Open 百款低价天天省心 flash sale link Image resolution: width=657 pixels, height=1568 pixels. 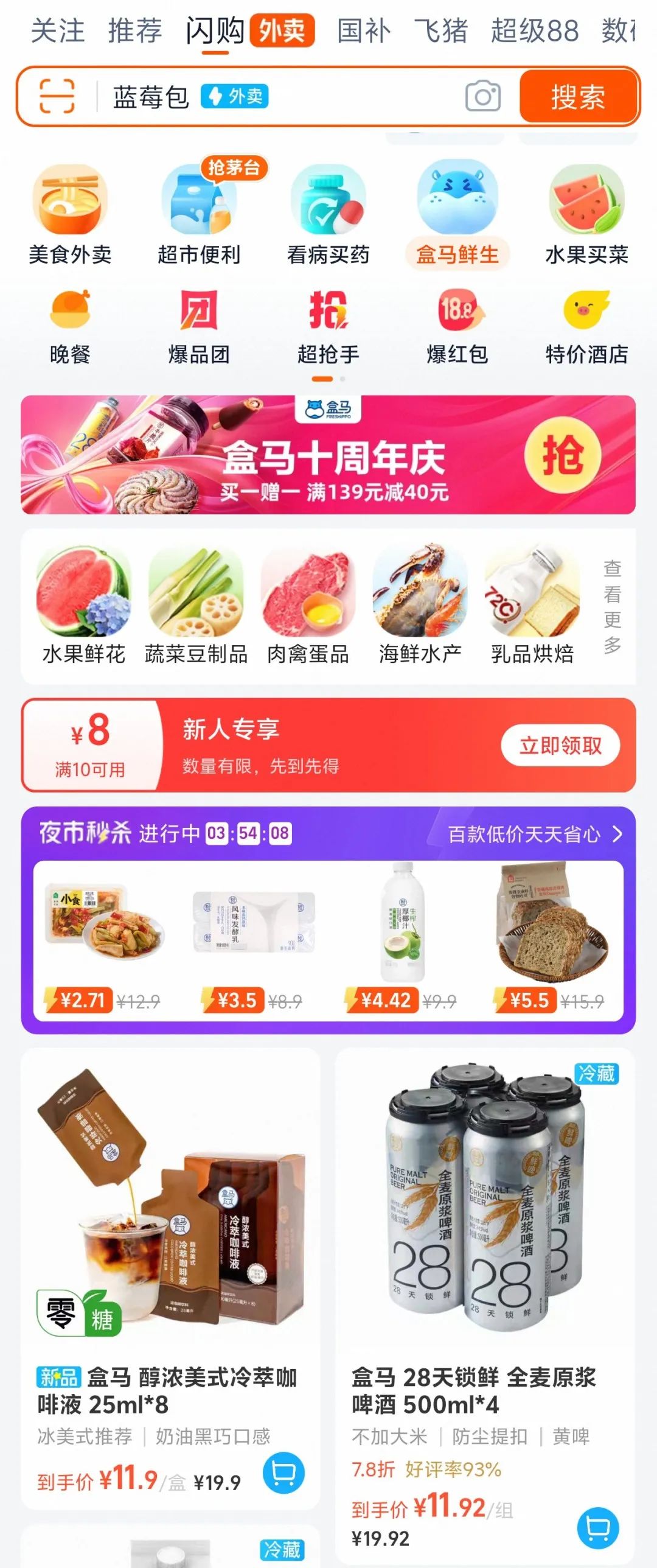[x=534, y=834]
